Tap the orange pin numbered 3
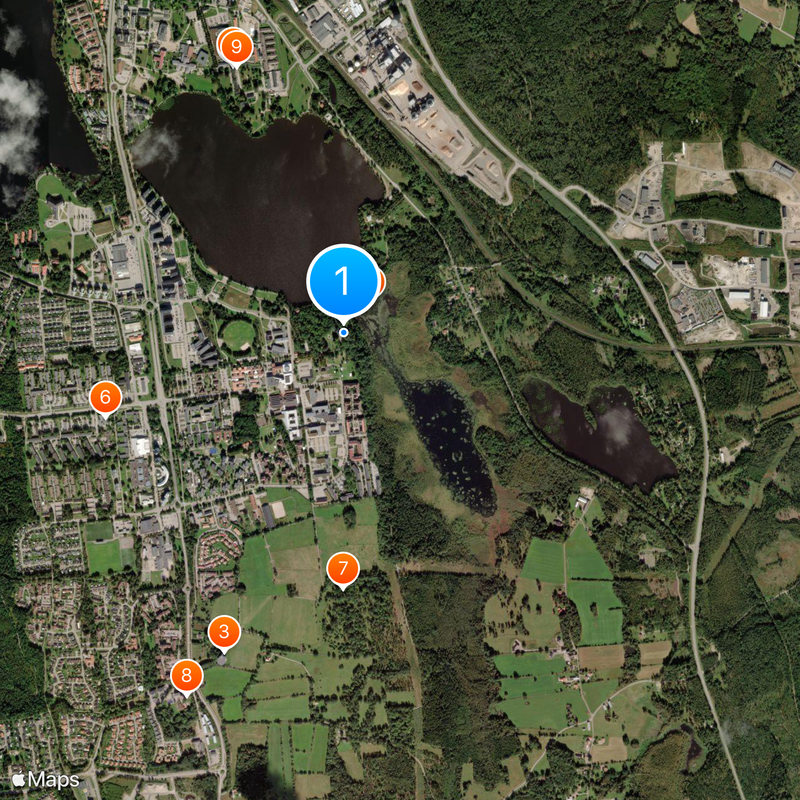 223,631
